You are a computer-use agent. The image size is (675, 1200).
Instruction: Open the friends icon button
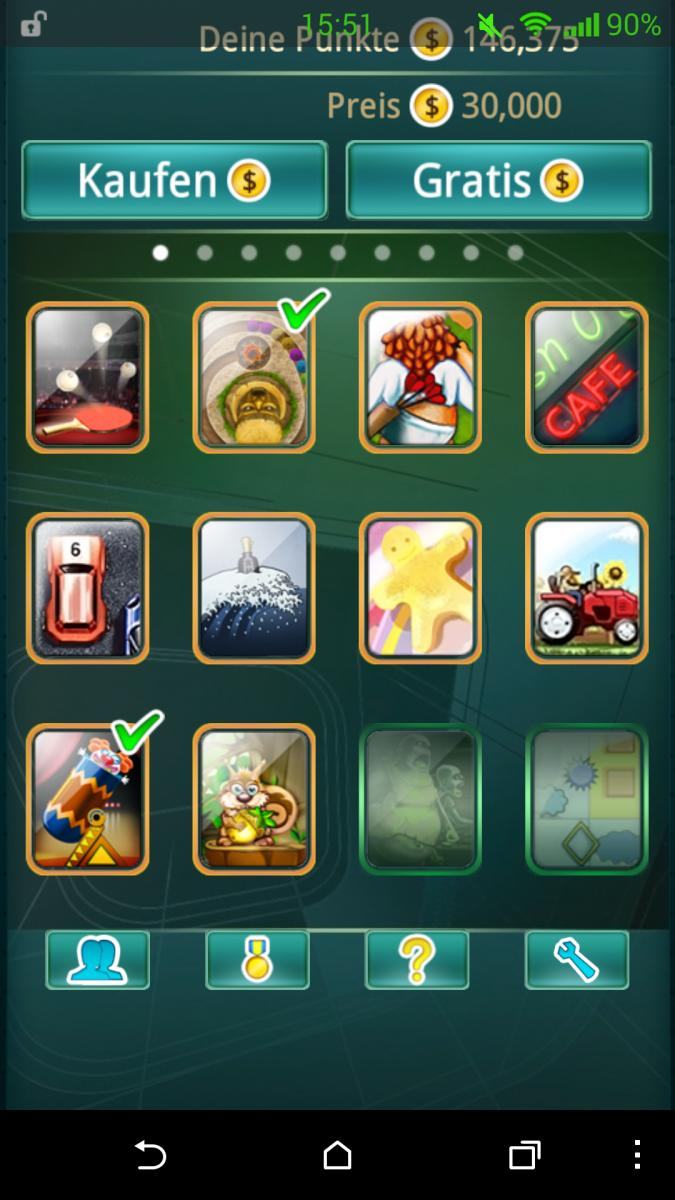[x=97, y=960]
